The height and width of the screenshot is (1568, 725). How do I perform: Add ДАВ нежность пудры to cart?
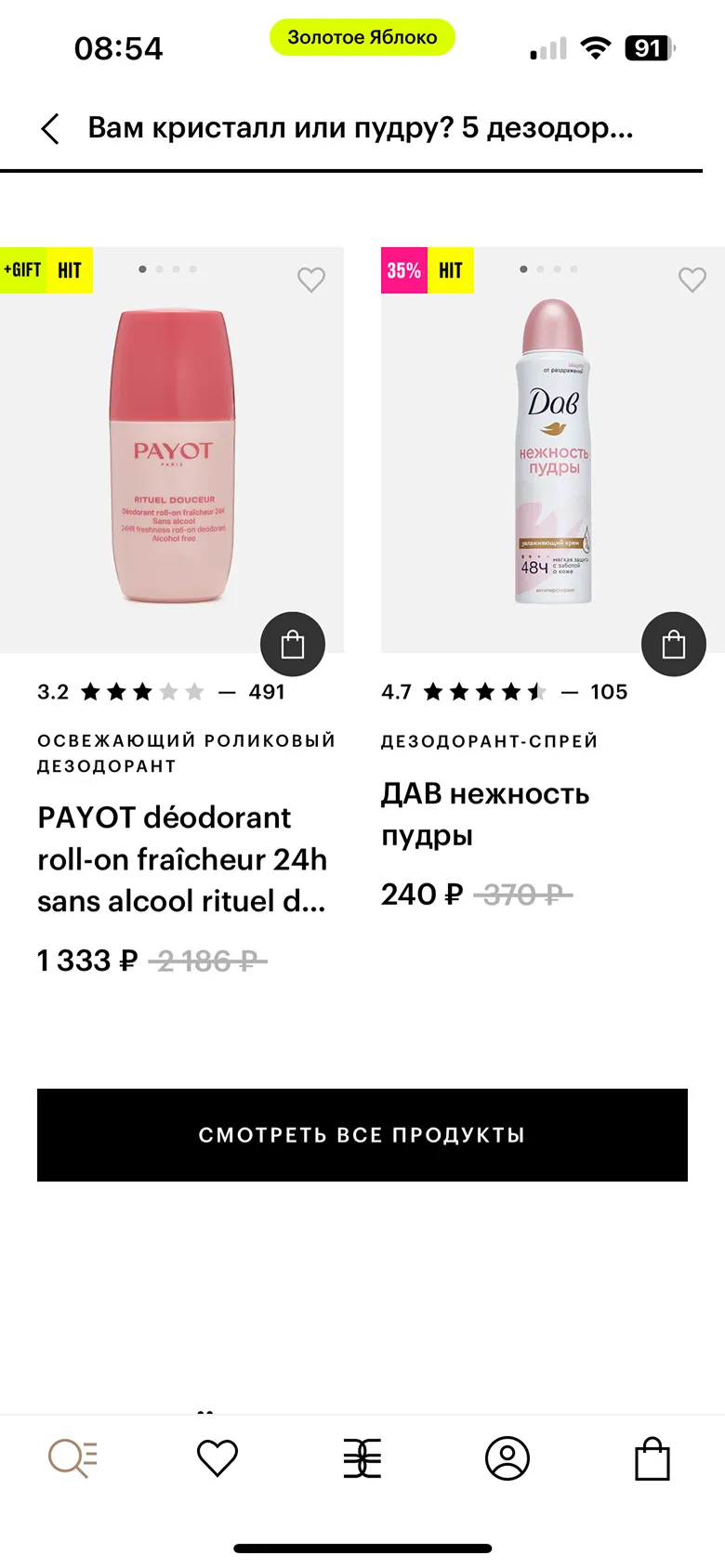674,645
